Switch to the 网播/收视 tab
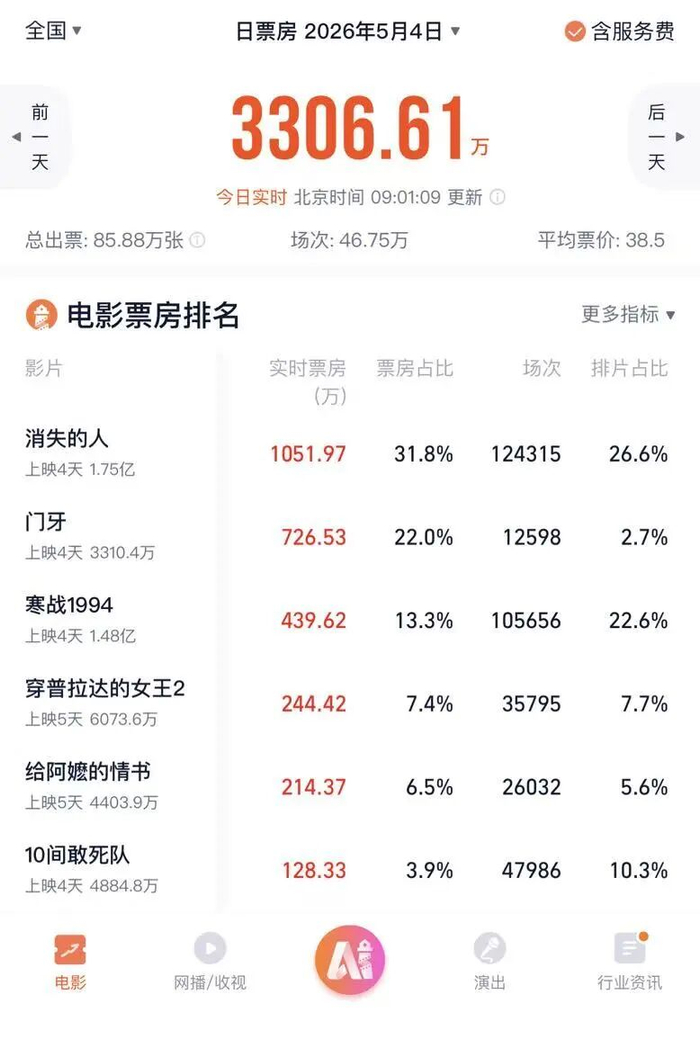700x1048 pixels. point(210,962)
